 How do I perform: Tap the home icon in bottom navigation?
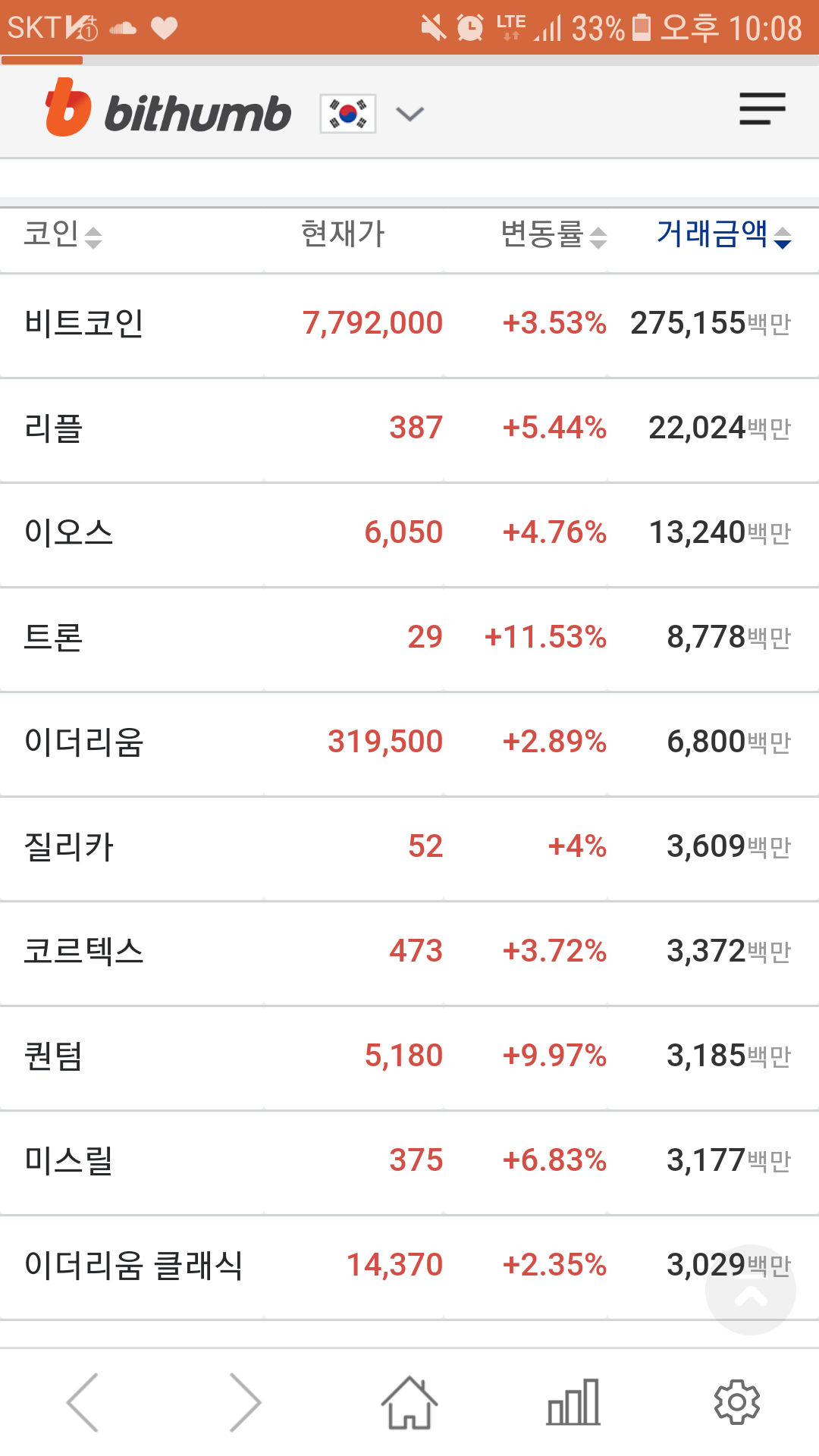pos(409,1401)
